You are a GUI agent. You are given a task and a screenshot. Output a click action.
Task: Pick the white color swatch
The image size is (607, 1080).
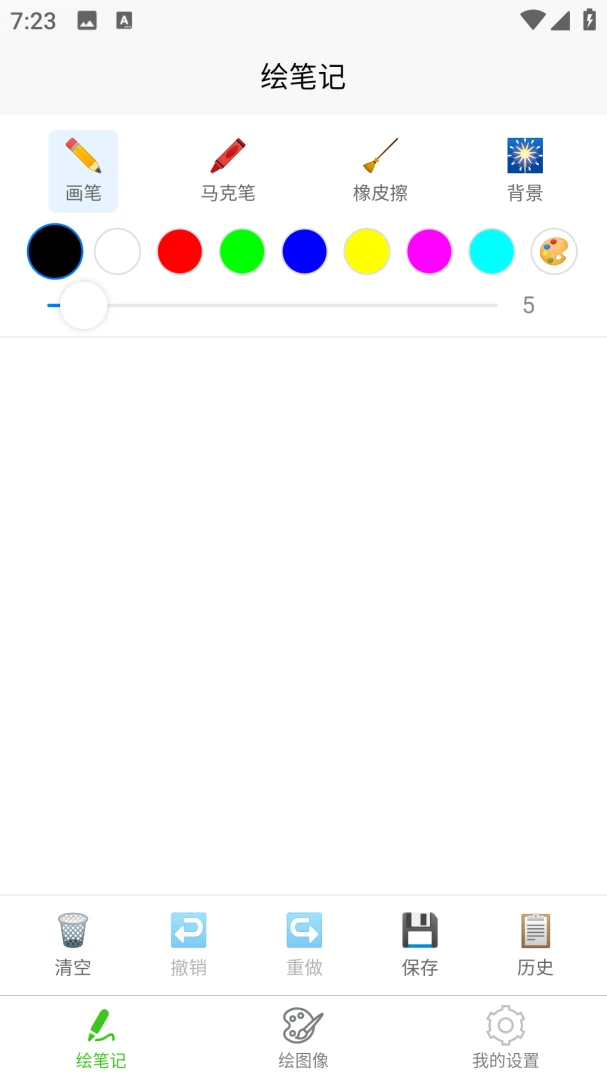click(x=117, y=251)
